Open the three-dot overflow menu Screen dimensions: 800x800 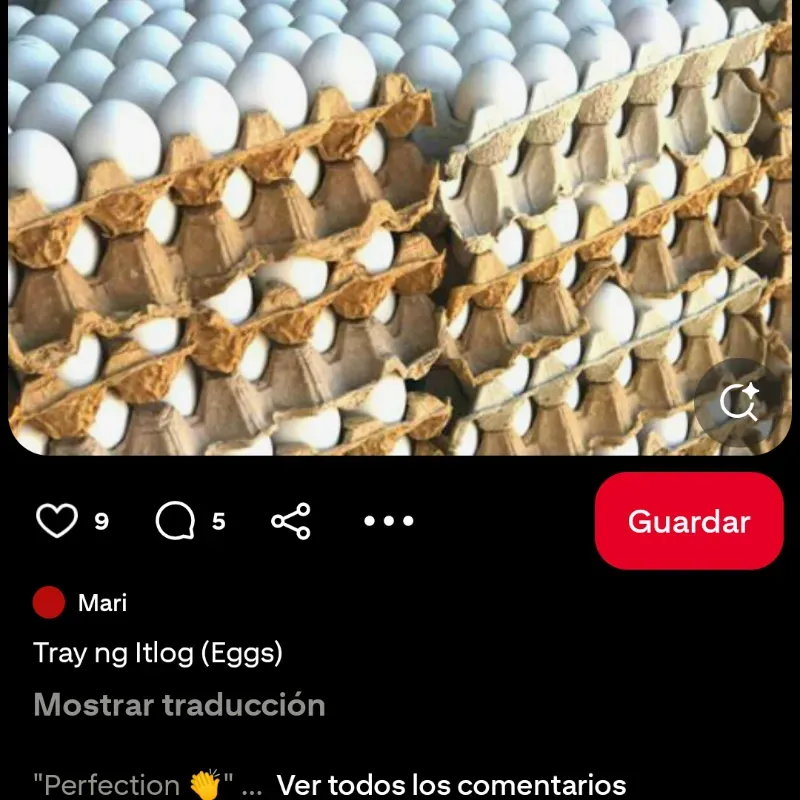(x=388, y=521)
